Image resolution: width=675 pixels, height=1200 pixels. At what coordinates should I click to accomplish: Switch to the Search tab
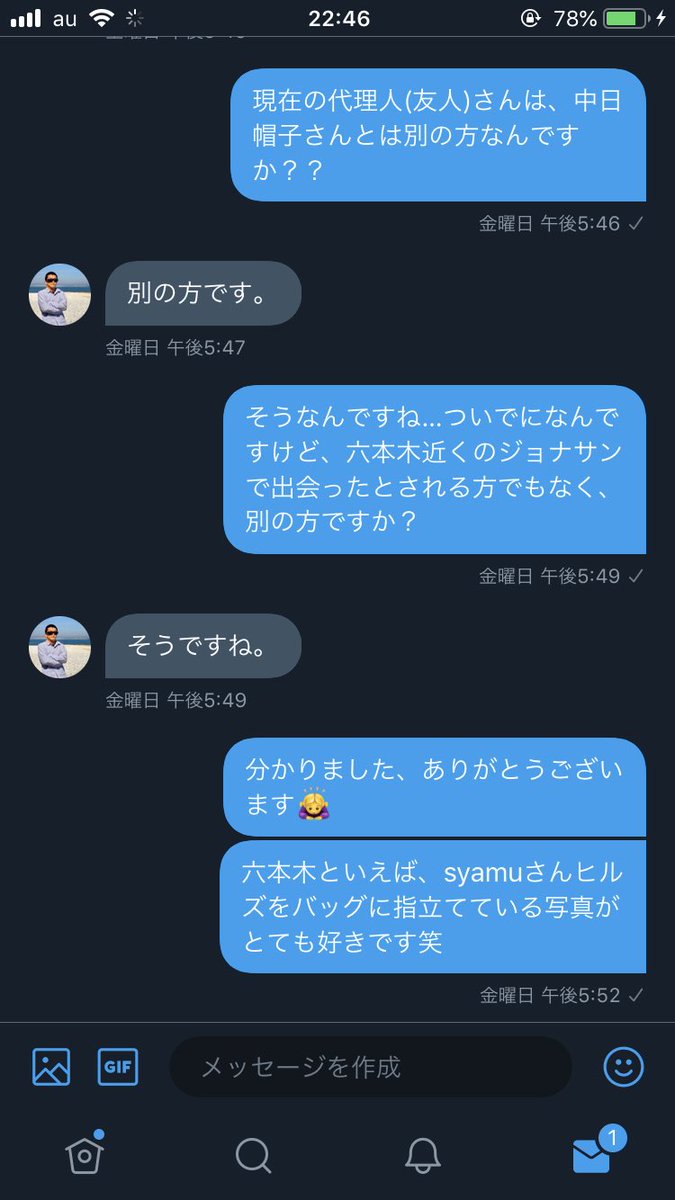(x=253, y=1156)
